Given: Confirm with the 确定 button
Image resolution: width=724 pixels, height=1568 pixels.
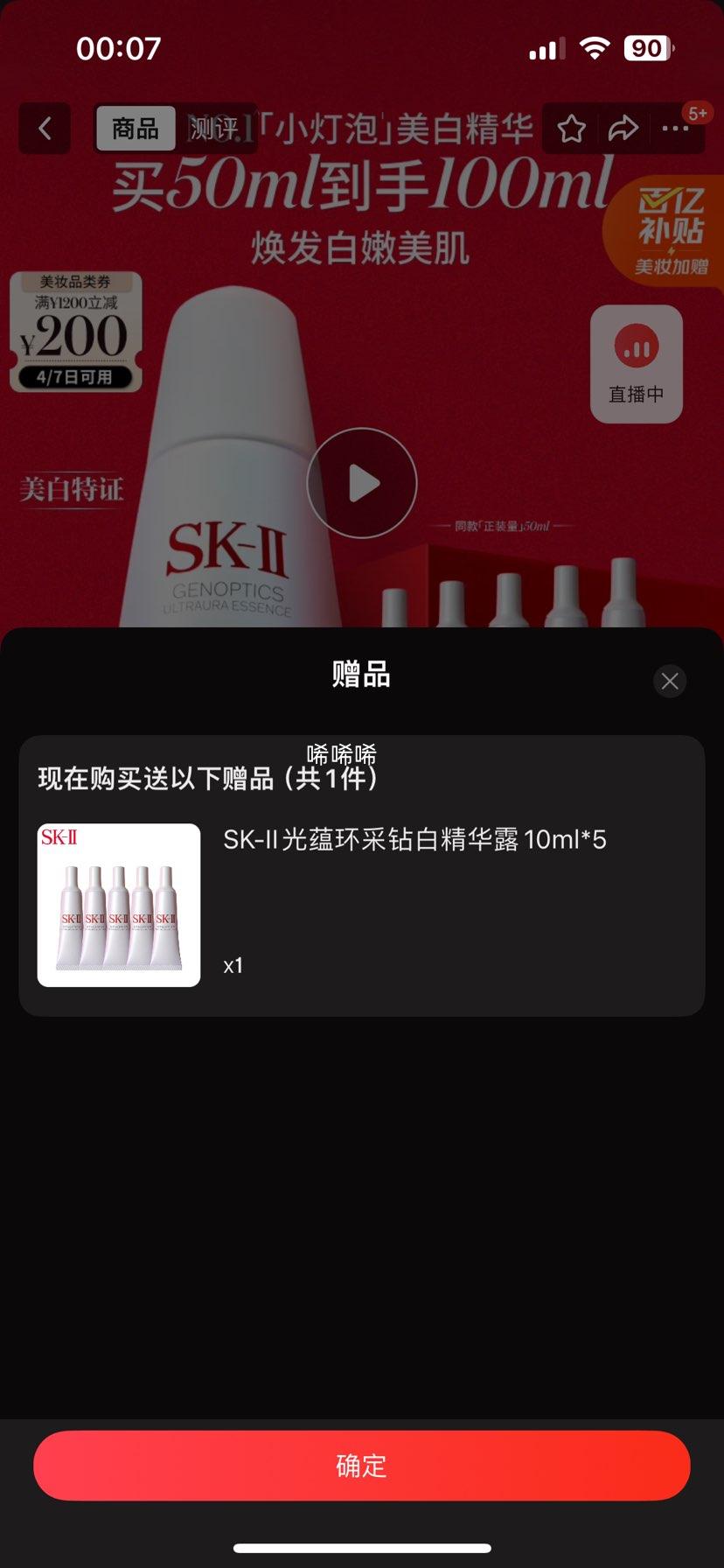Looking at the screenshot, I should tap(361, 1465).
